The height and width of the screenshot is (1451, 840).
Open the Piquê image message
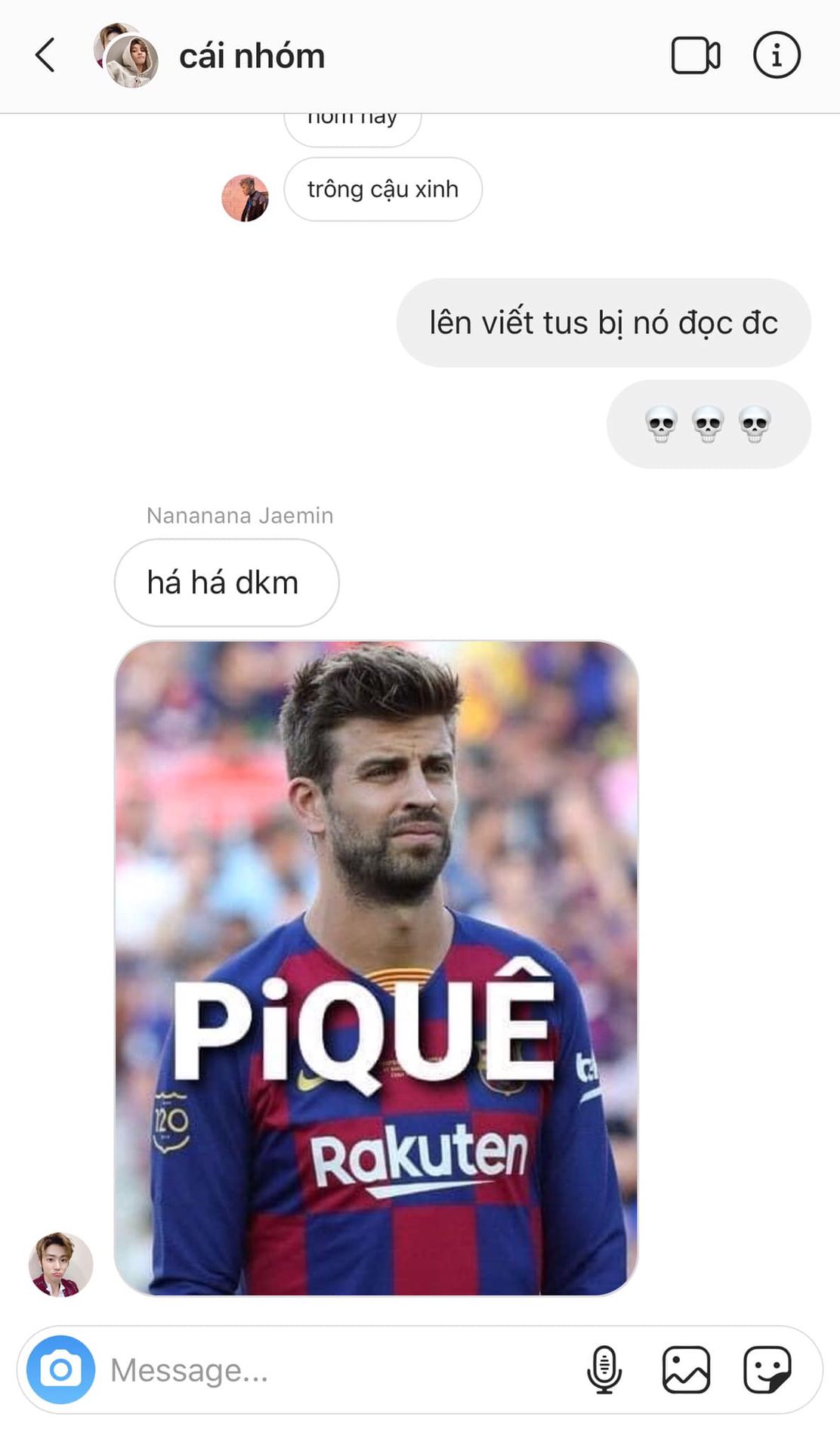(376, 968)
